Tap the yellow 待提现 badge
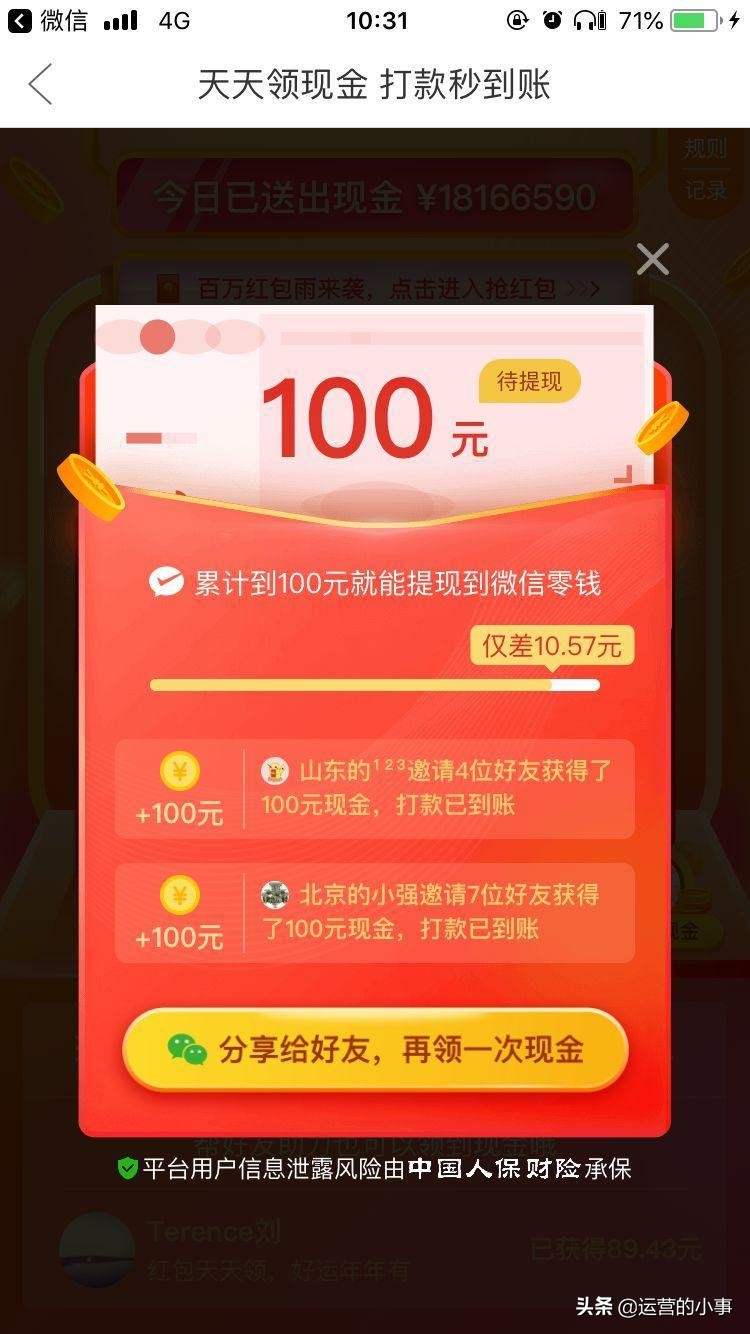Image resolution: width=750 pixels, height=1334 pixels. click(x=528, y=381)
